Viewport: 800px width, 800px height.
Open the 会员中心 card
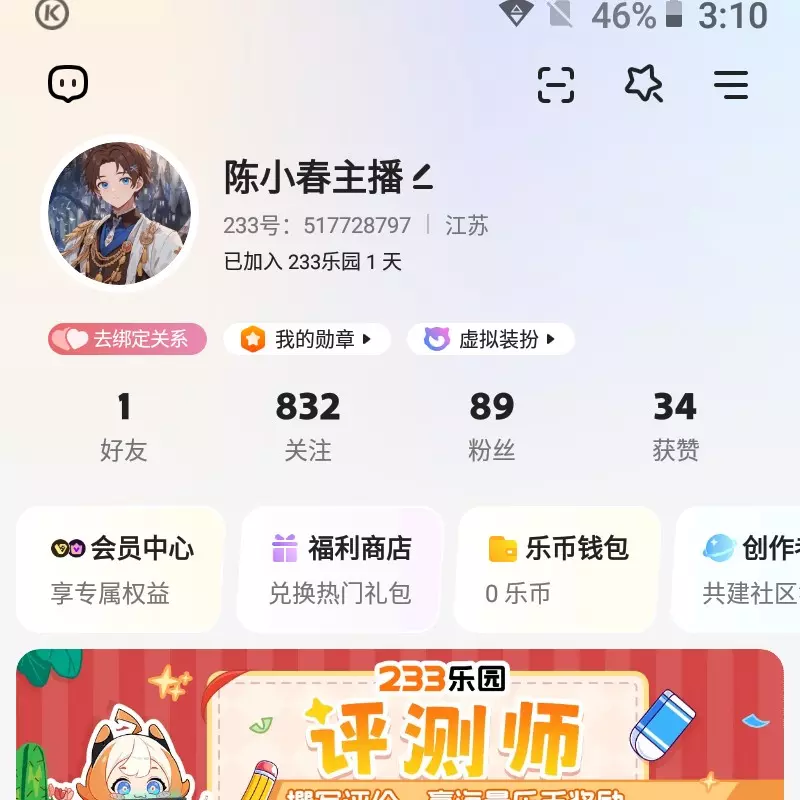121,569
